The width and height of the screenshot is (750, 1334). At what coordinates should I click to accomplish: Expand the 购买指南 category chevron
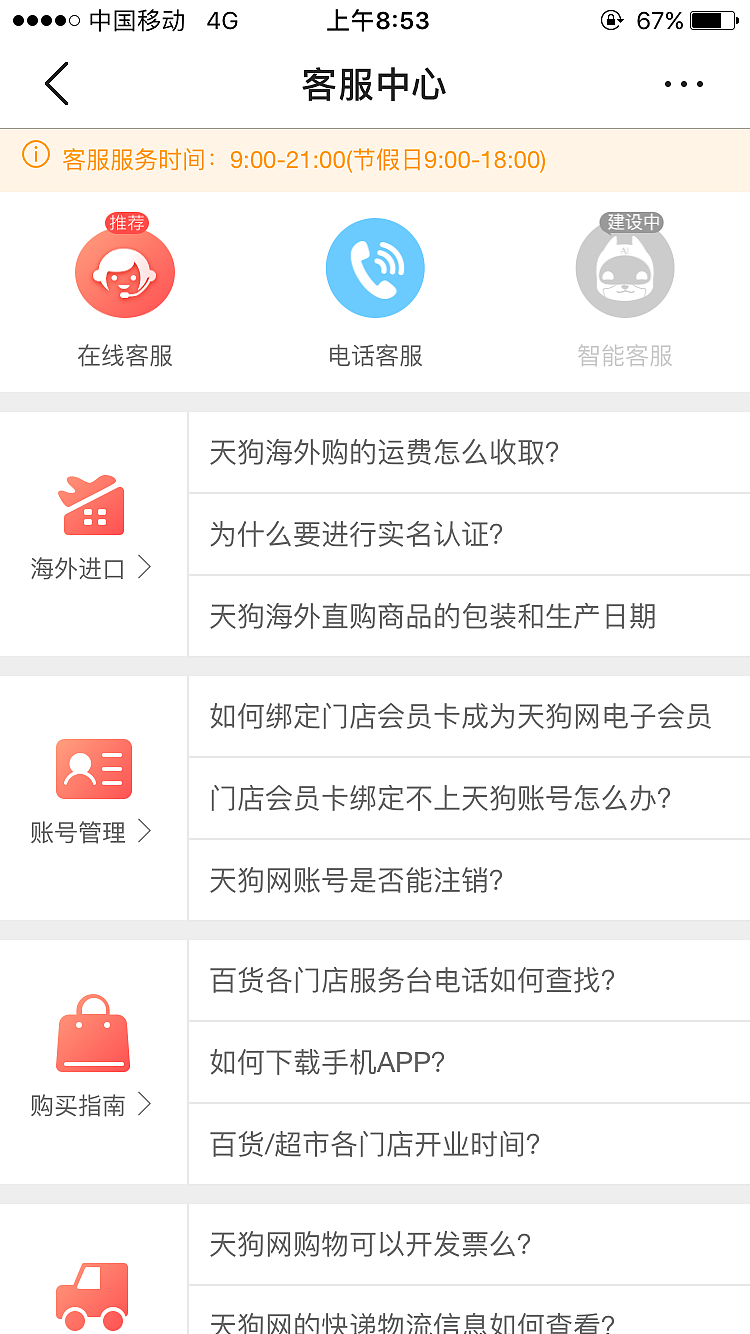pyautogui.click(x=148, y=1105)
